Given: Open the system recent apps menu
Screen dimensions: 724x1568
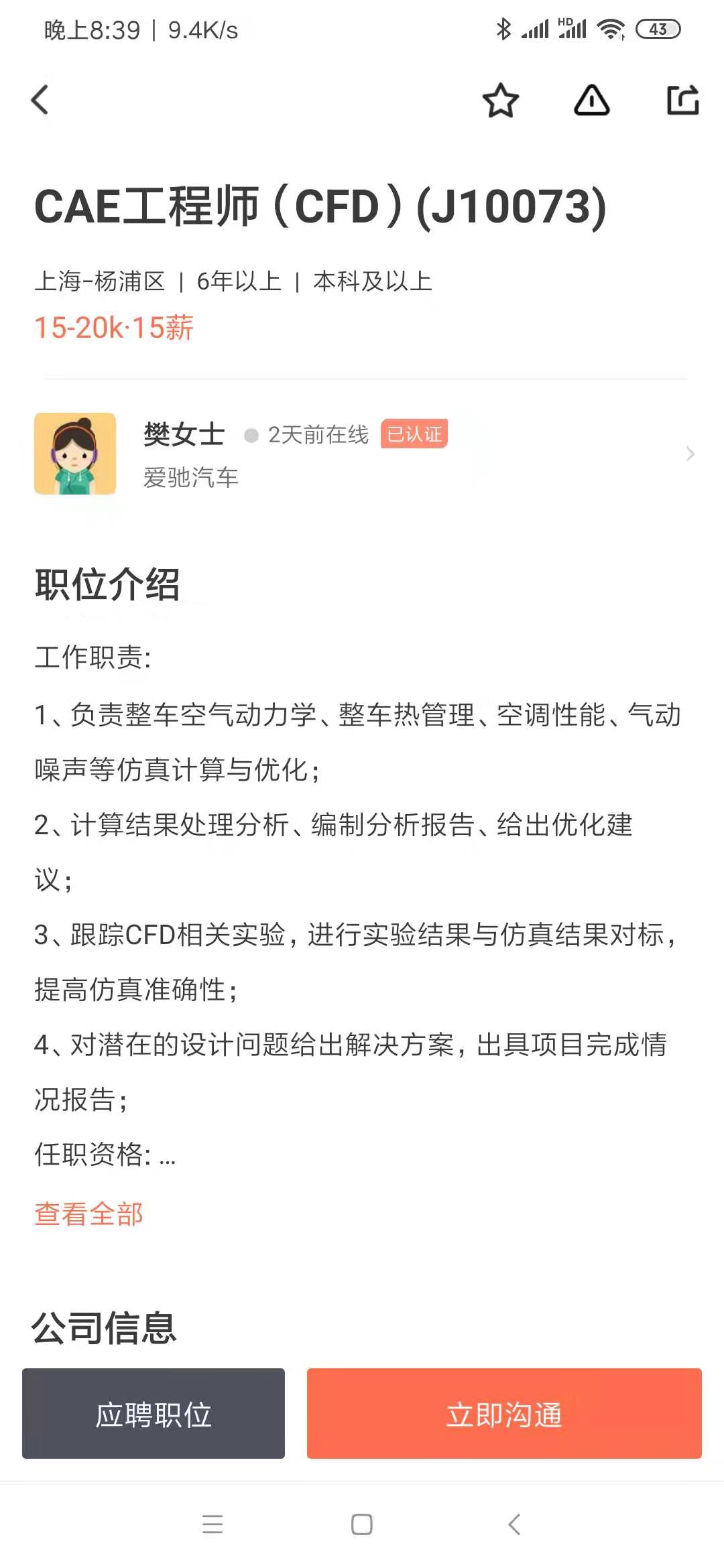Looking at the screenshot, I should pos(213,1524).
